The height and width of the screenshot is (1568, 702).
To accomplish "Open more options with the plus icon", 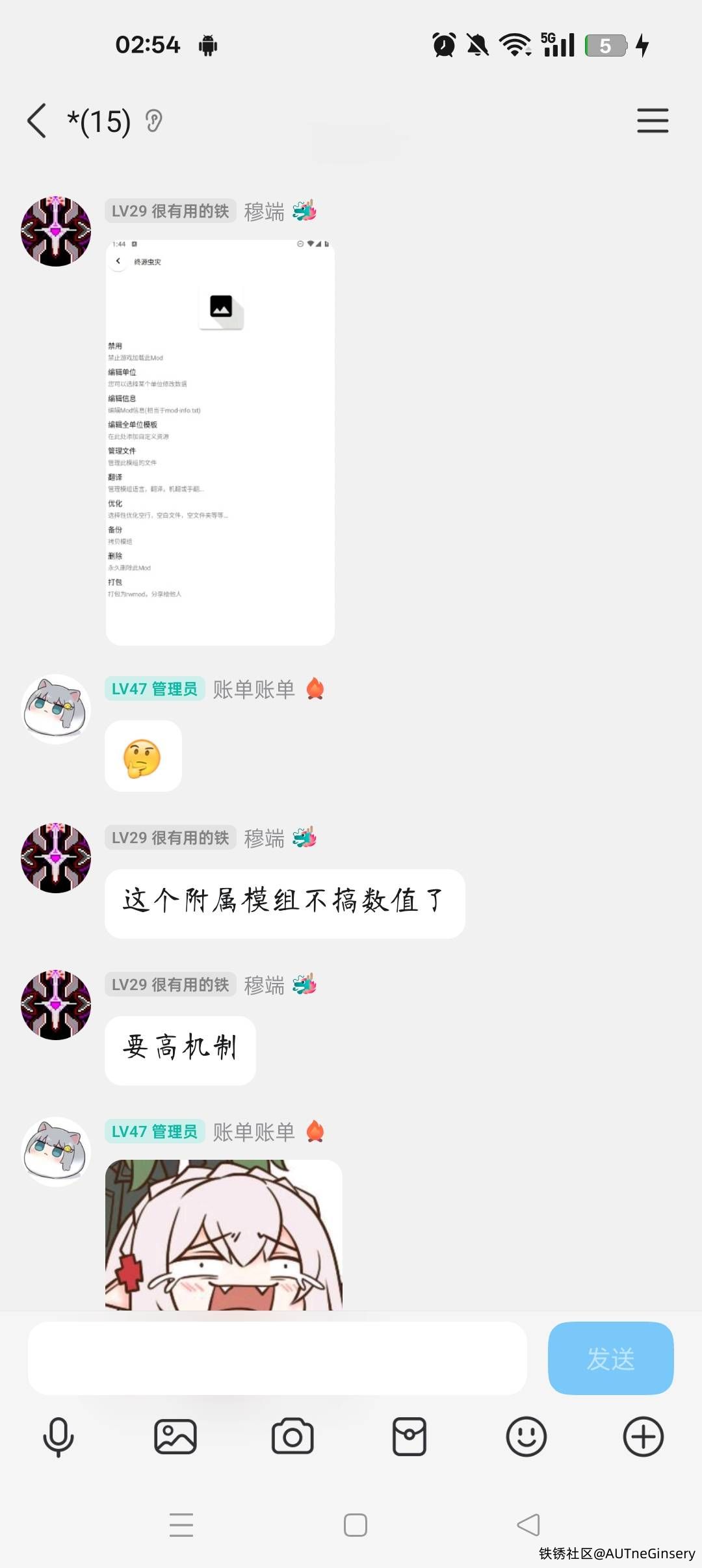I will (x=643, y=1437).
